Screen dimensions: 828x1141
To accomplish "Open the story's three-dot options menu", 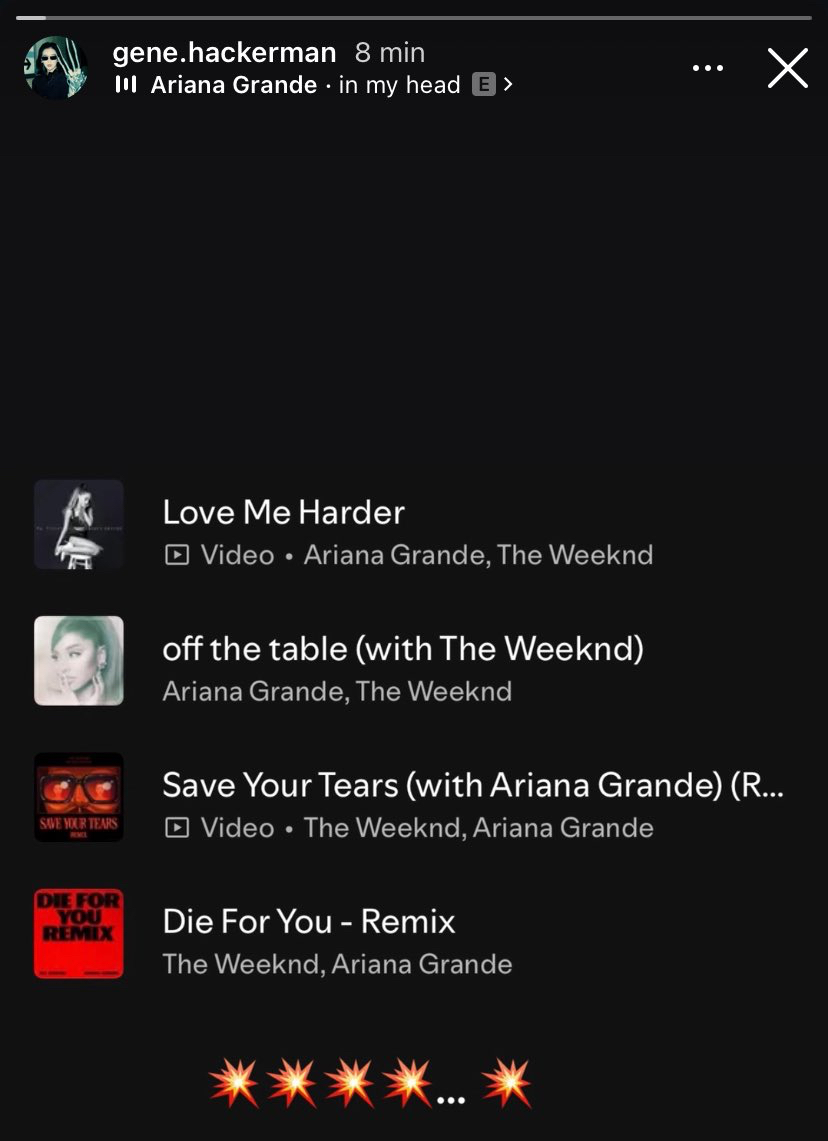I will [707, 68].
